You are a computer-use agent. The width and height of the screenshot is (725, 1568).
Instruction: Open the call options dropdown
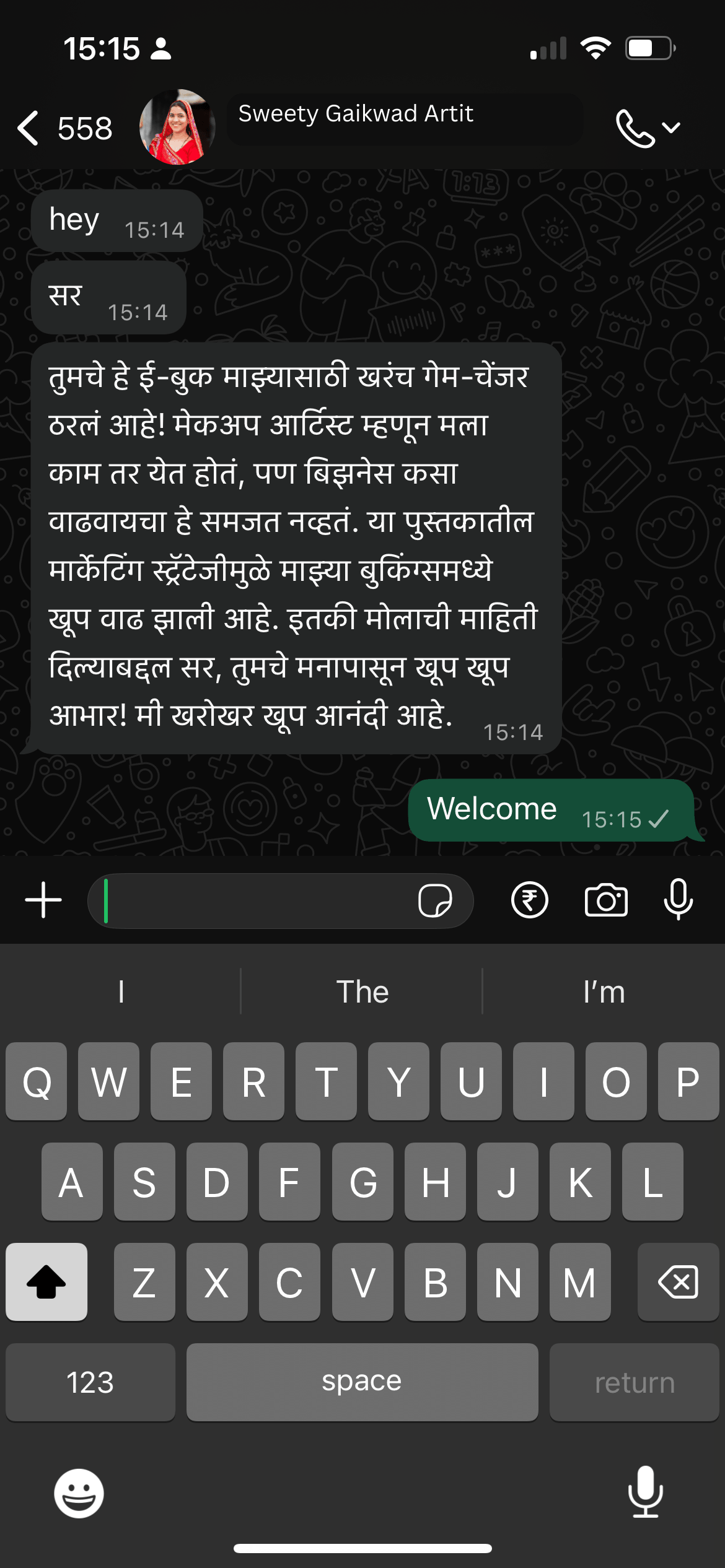click(x=648, y=128)
